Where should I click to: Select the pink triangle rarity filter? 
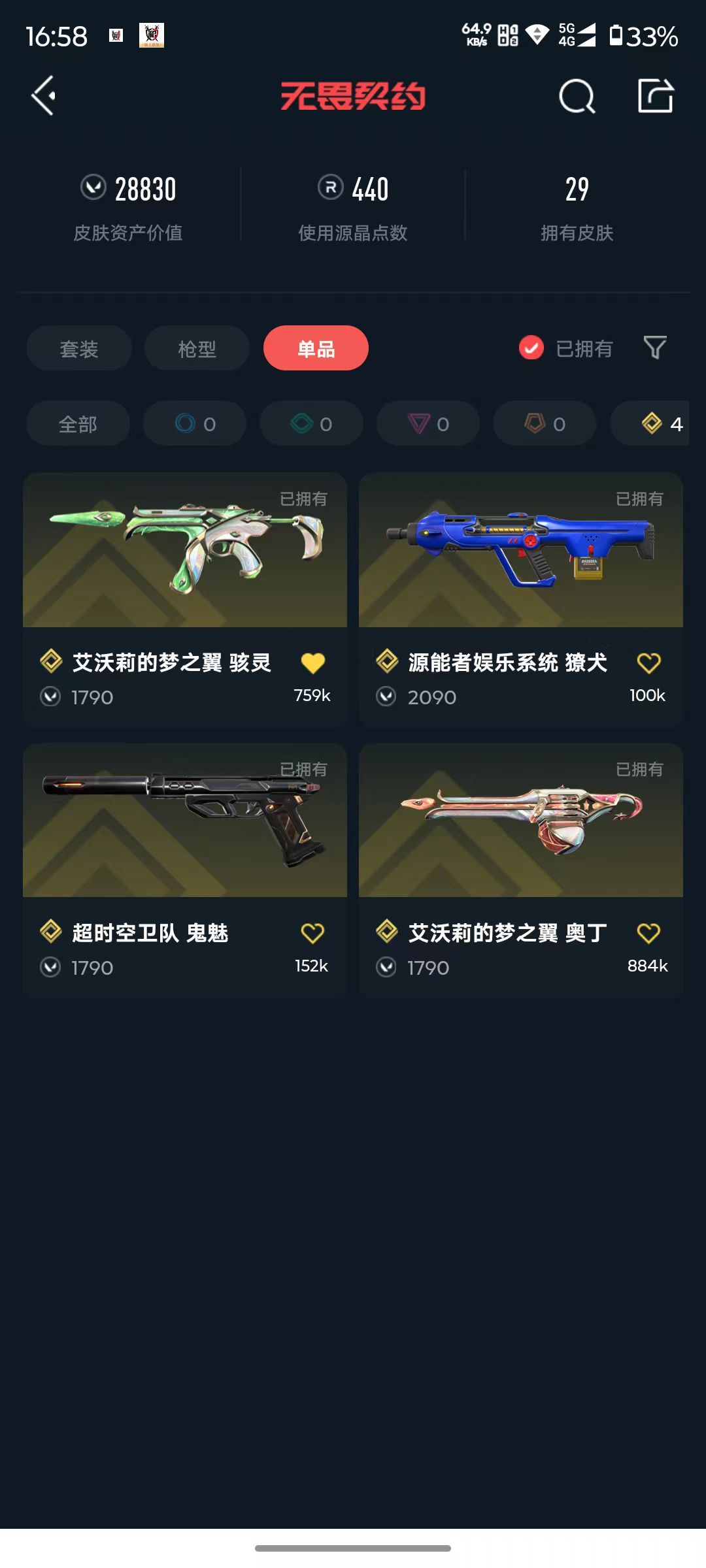427,423
